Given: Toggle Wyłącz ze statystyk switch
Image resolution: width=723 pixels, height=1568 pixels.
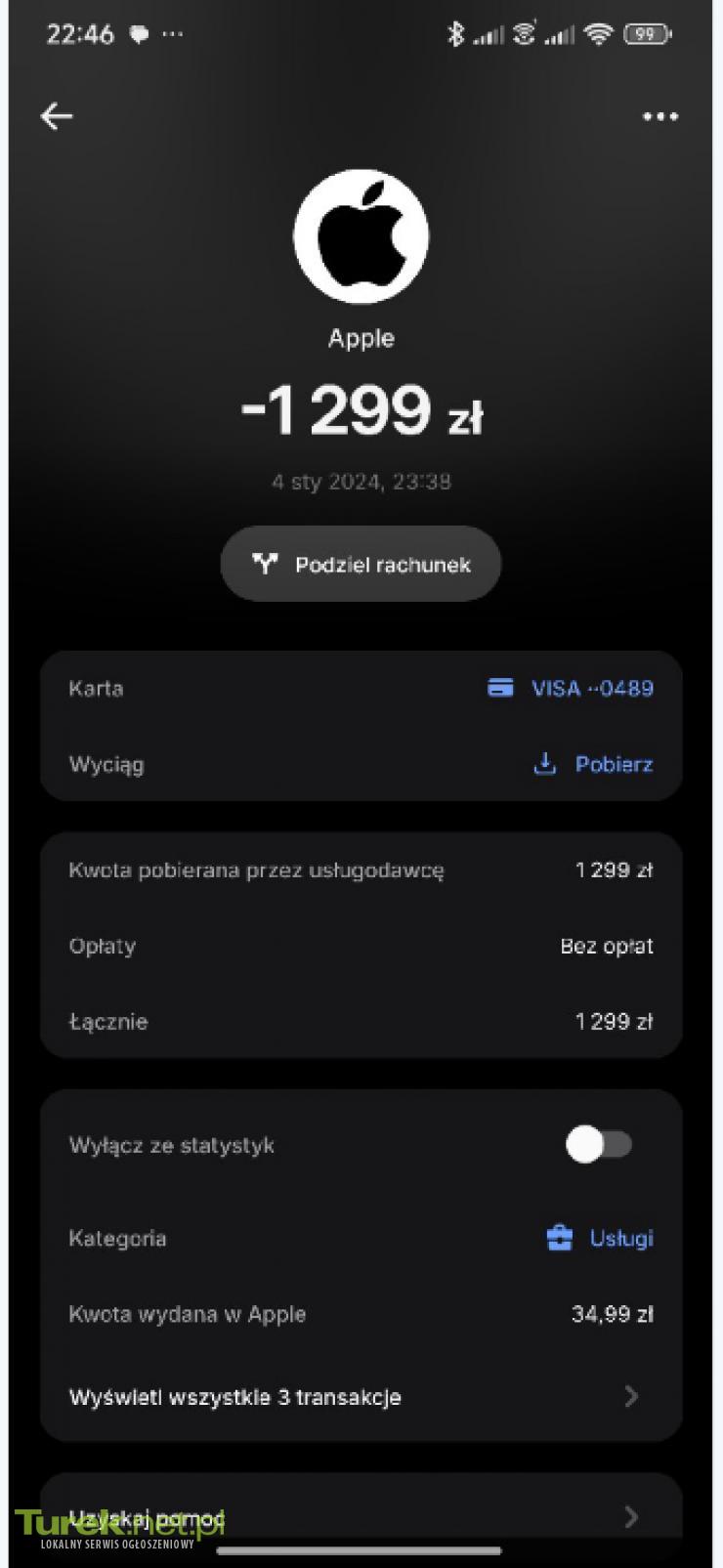Looking at the screenshot, I should [599, 1144].
